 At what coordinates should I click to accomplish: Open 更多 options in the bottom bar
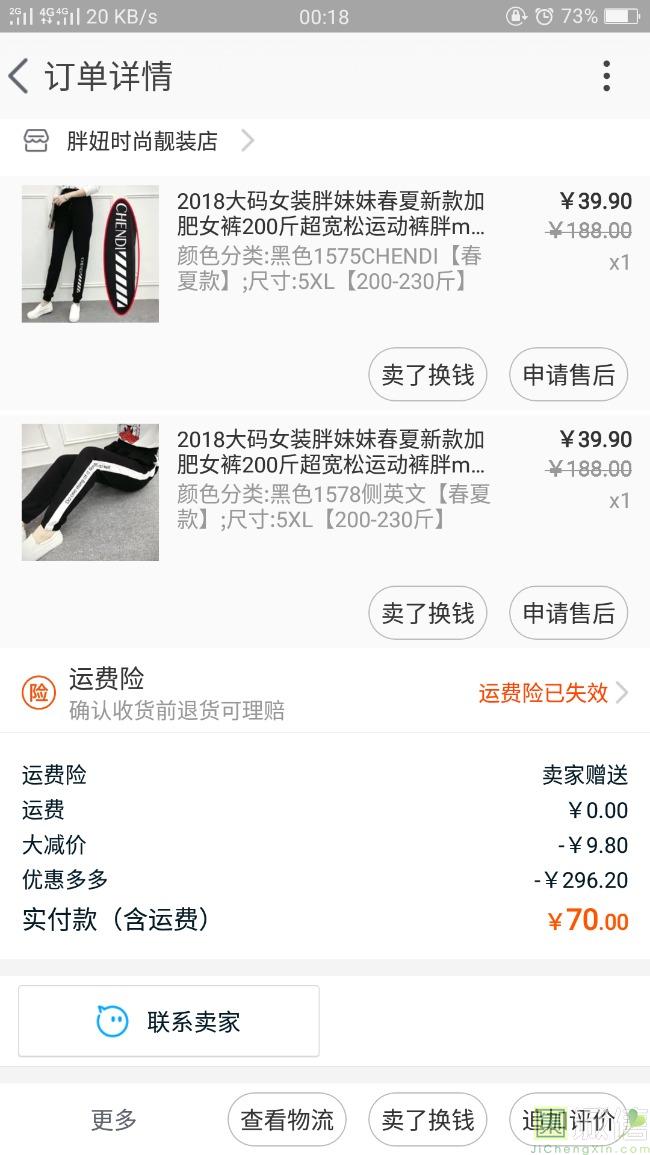click(x=114, y=1120)
